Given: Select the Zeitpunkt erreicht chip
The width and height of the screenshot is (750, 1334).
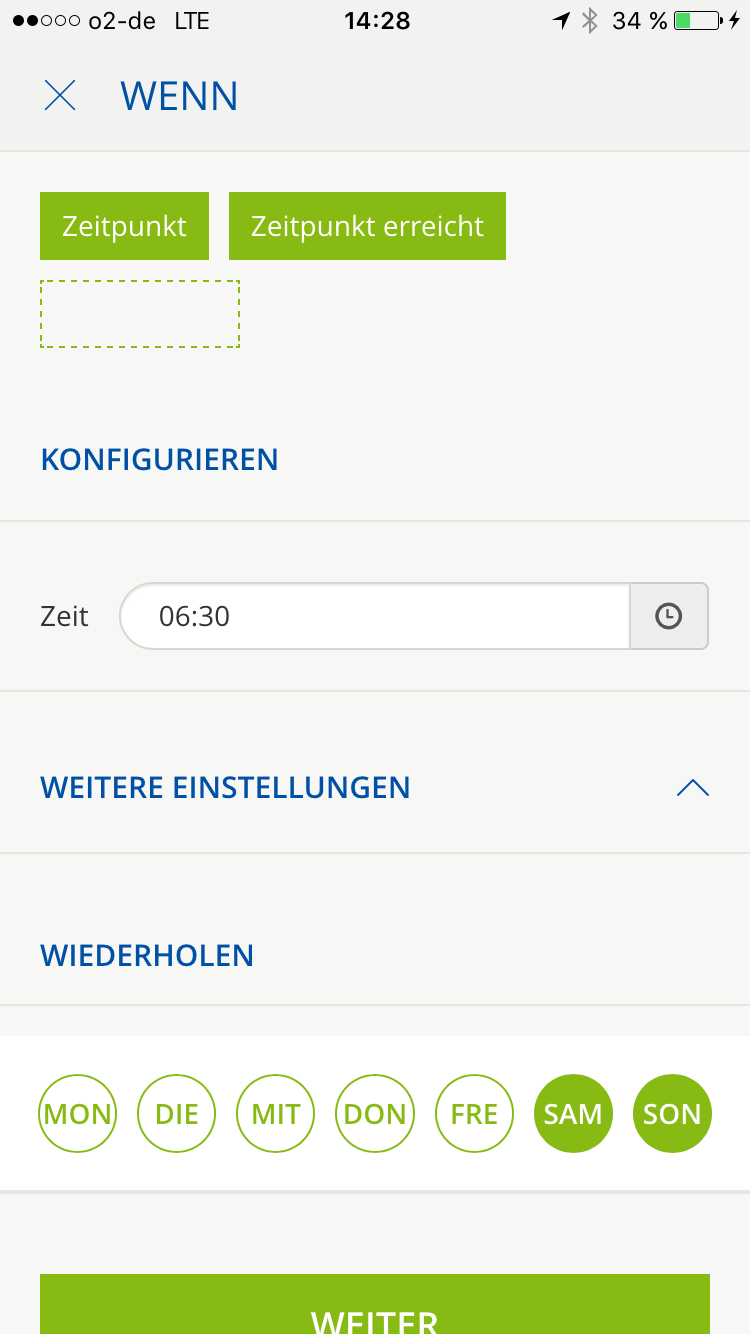Looking at the screenshot, I should [367, 226].
